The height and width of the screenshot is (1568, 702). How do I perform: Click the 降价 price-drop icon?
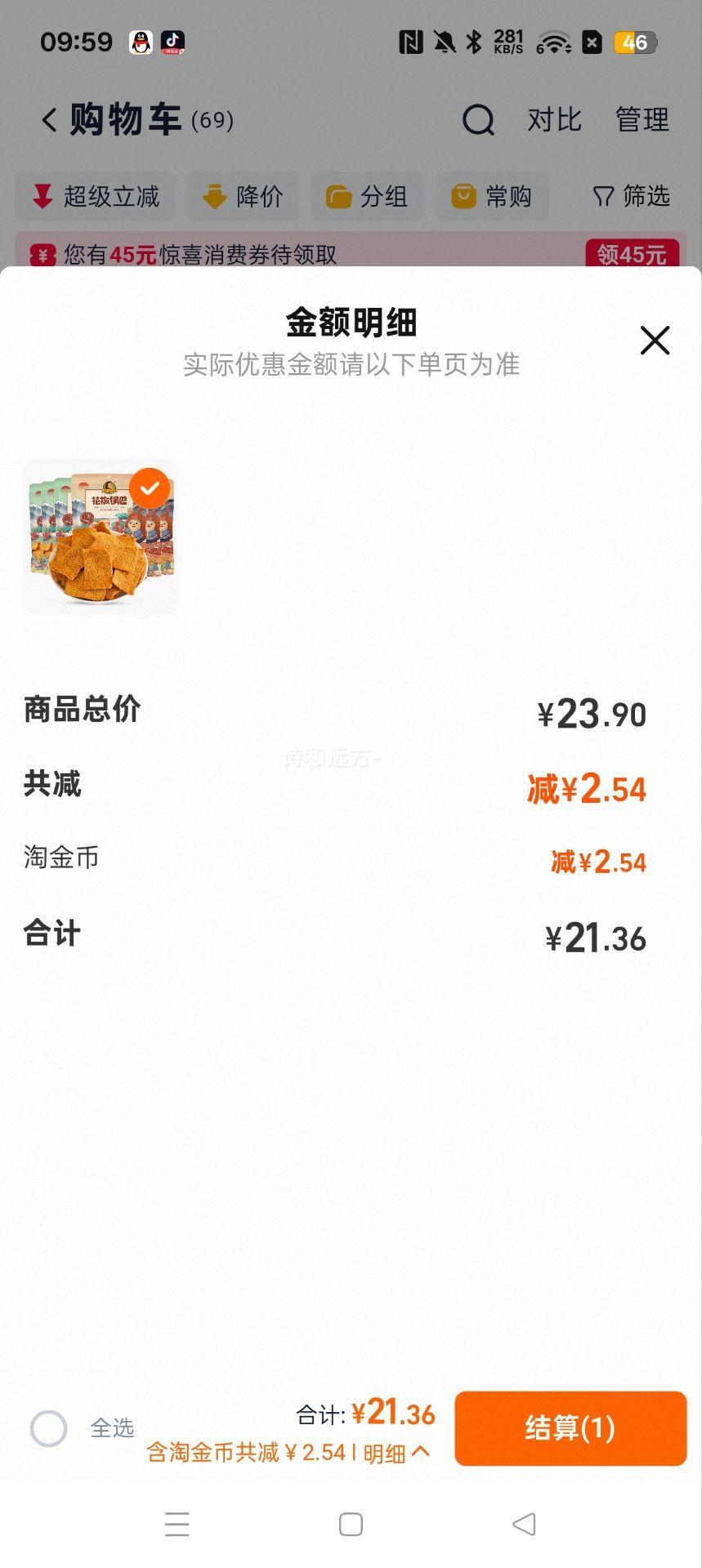click(213, 196)
